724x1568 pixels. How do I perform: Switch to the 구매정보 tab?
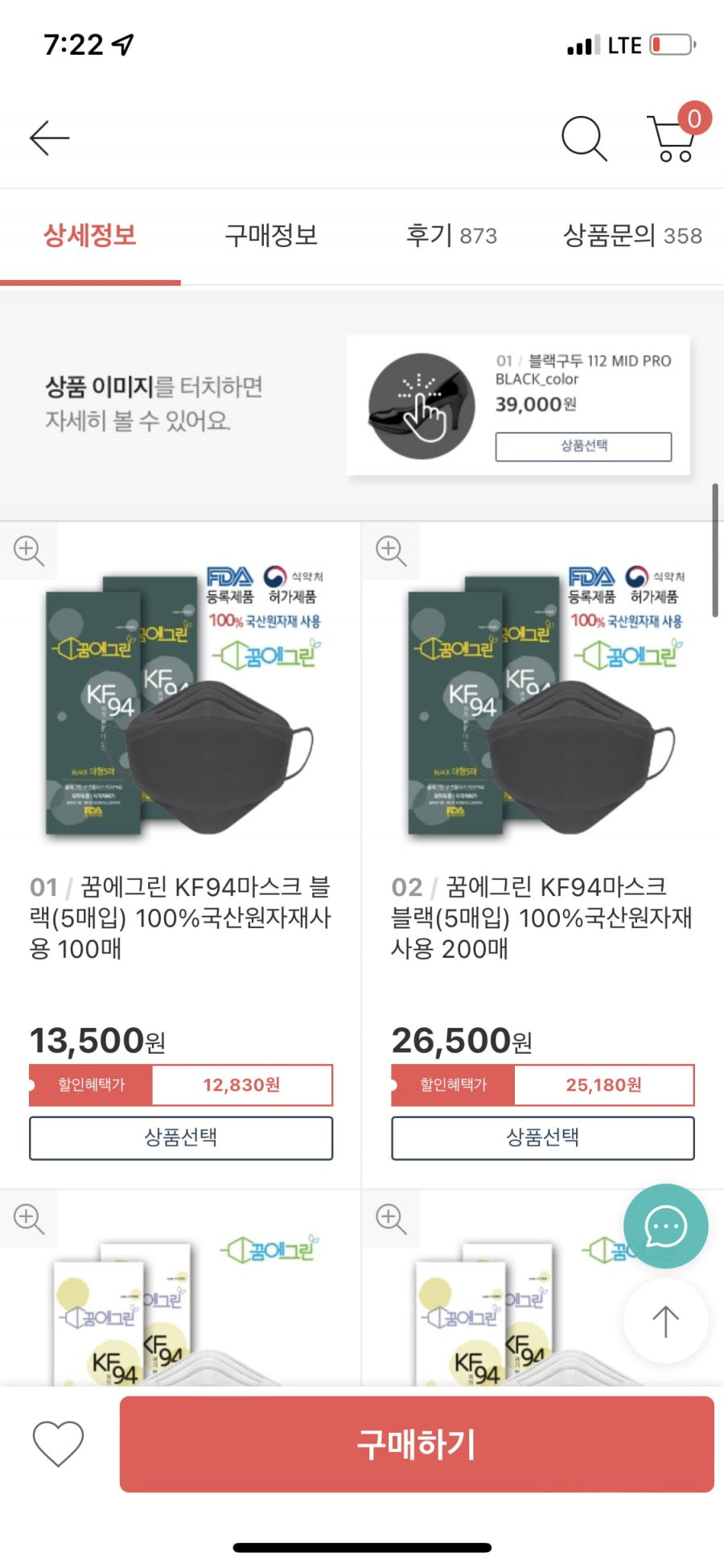coord(271,235)
